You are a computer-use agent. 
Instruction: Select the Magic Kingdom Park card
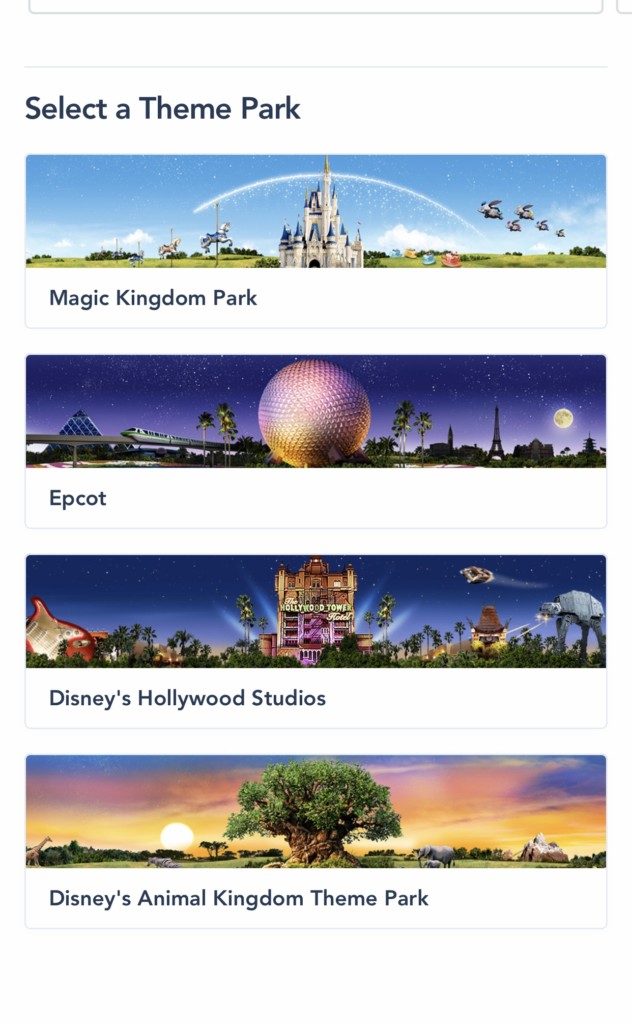[315, 241]
